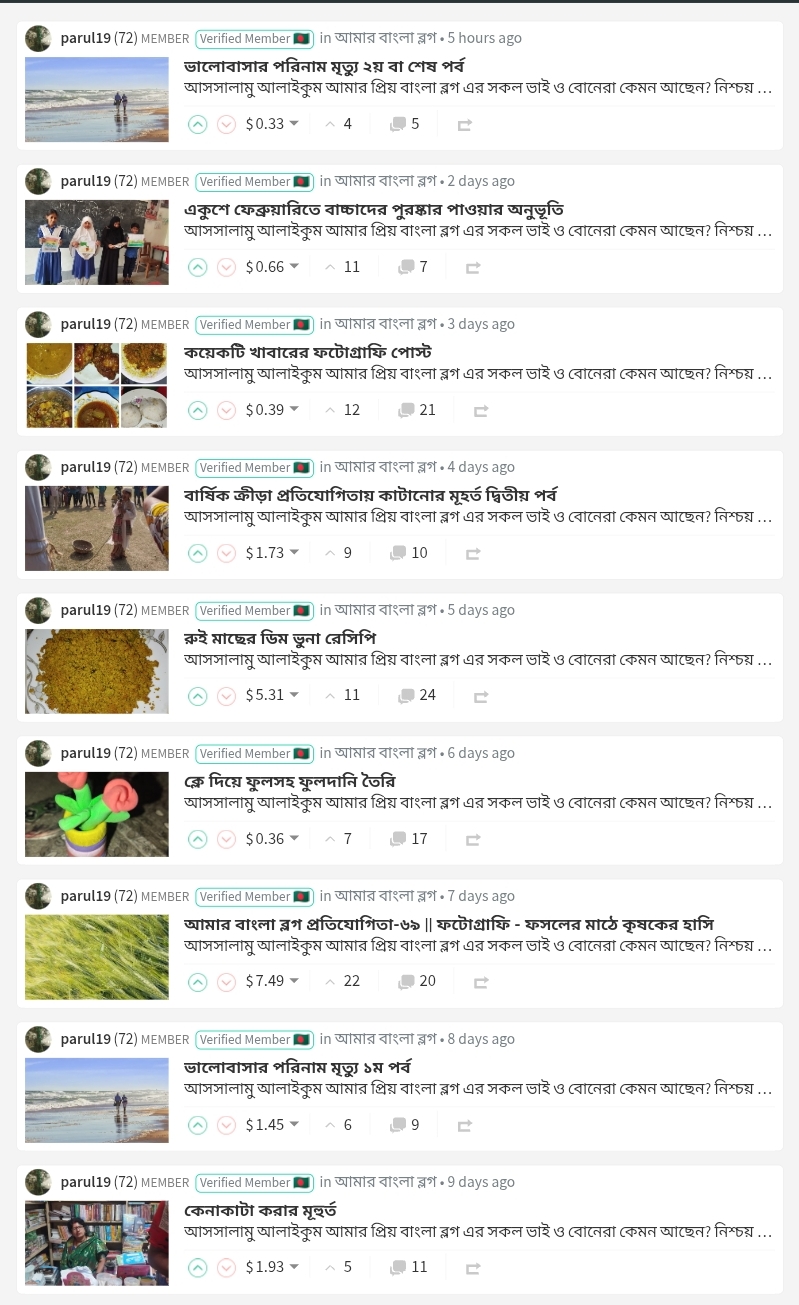Open comments on the $0.36 clay post
The width and height of the screenshot is (799, 1305).
tap(409, 839)
